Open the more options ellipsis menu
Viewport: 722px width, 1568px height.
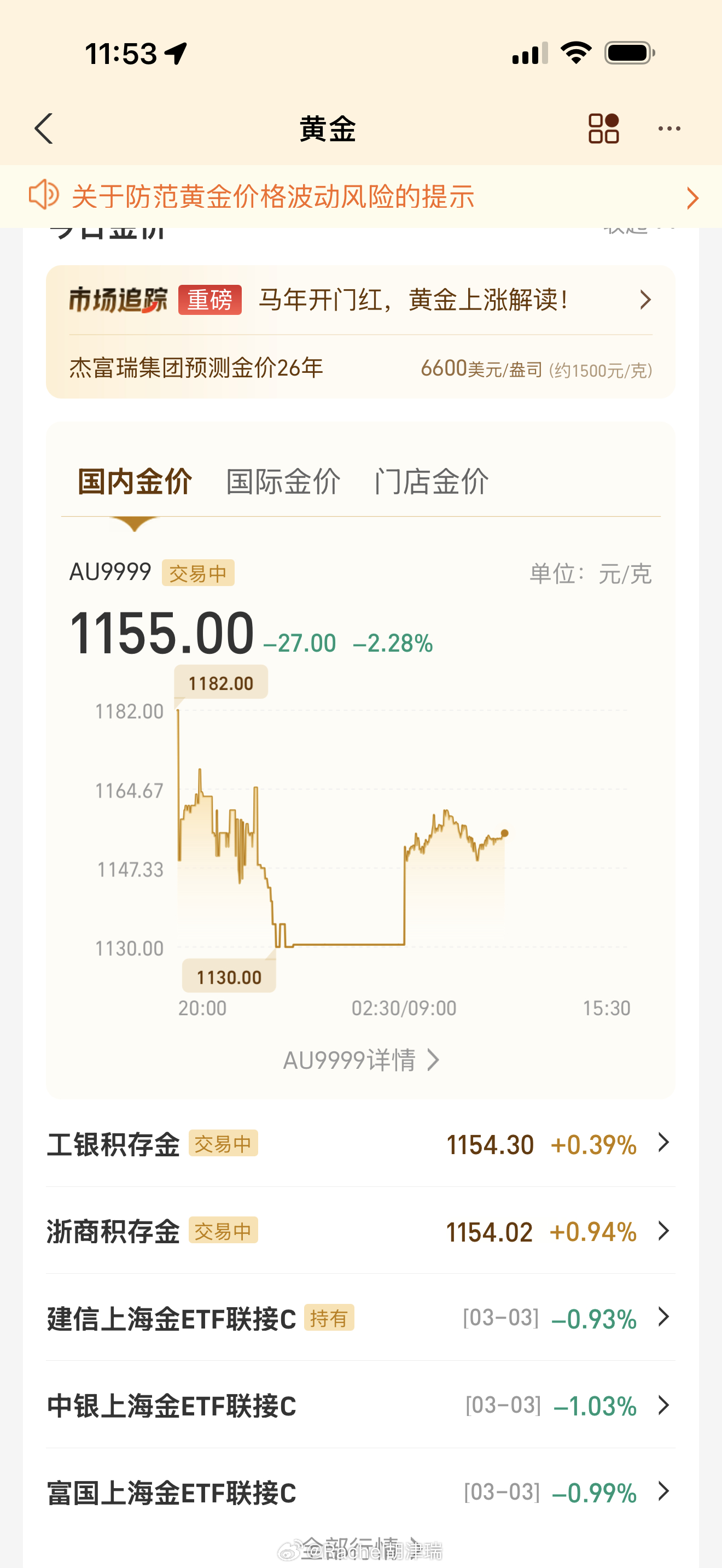coord(668,128)
